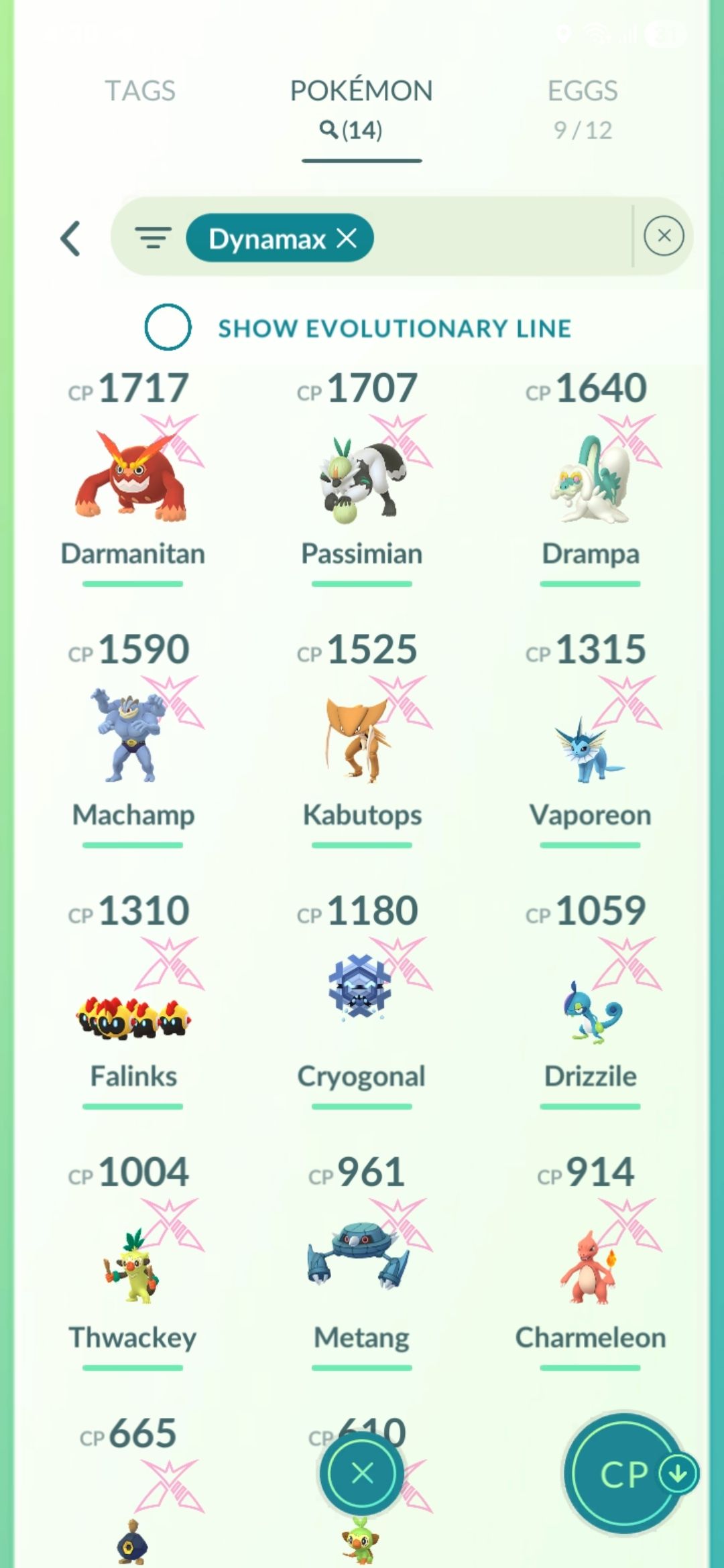
Task: Clear the search field
Action: pyautogui.click(x=664, y=236)
